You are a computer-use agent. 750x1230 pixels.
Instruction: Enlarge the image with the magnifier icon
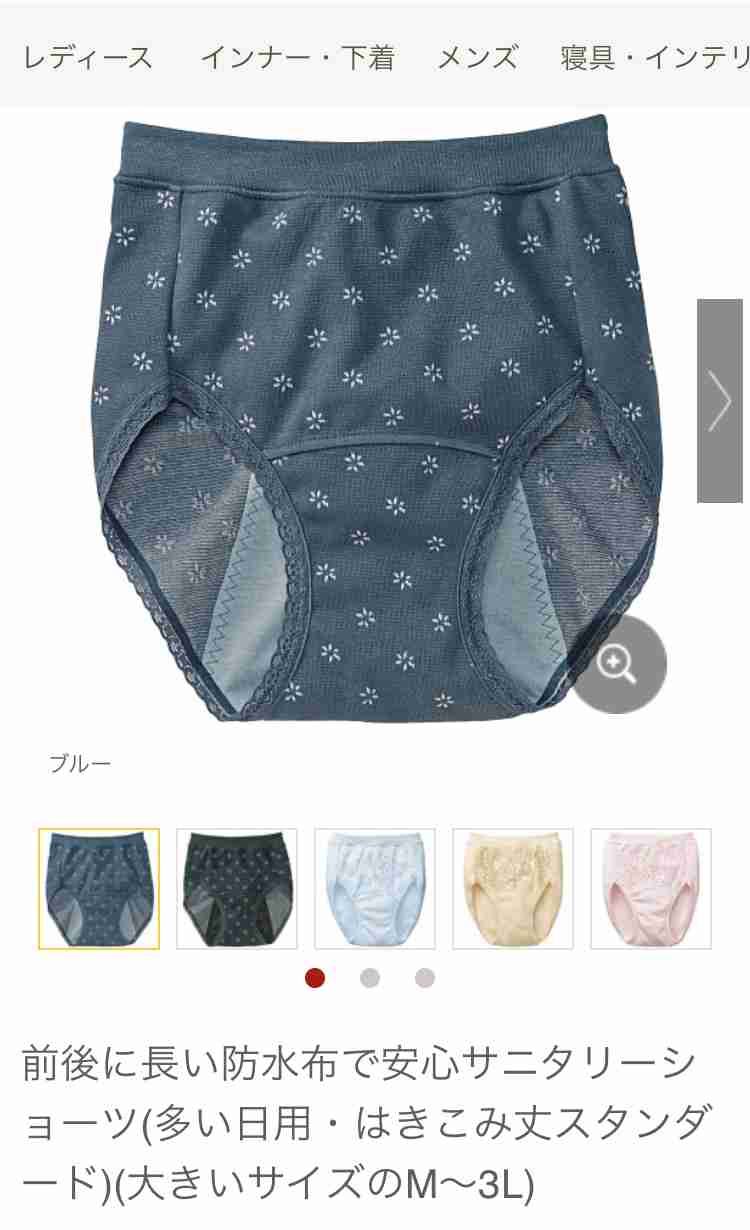619,664
